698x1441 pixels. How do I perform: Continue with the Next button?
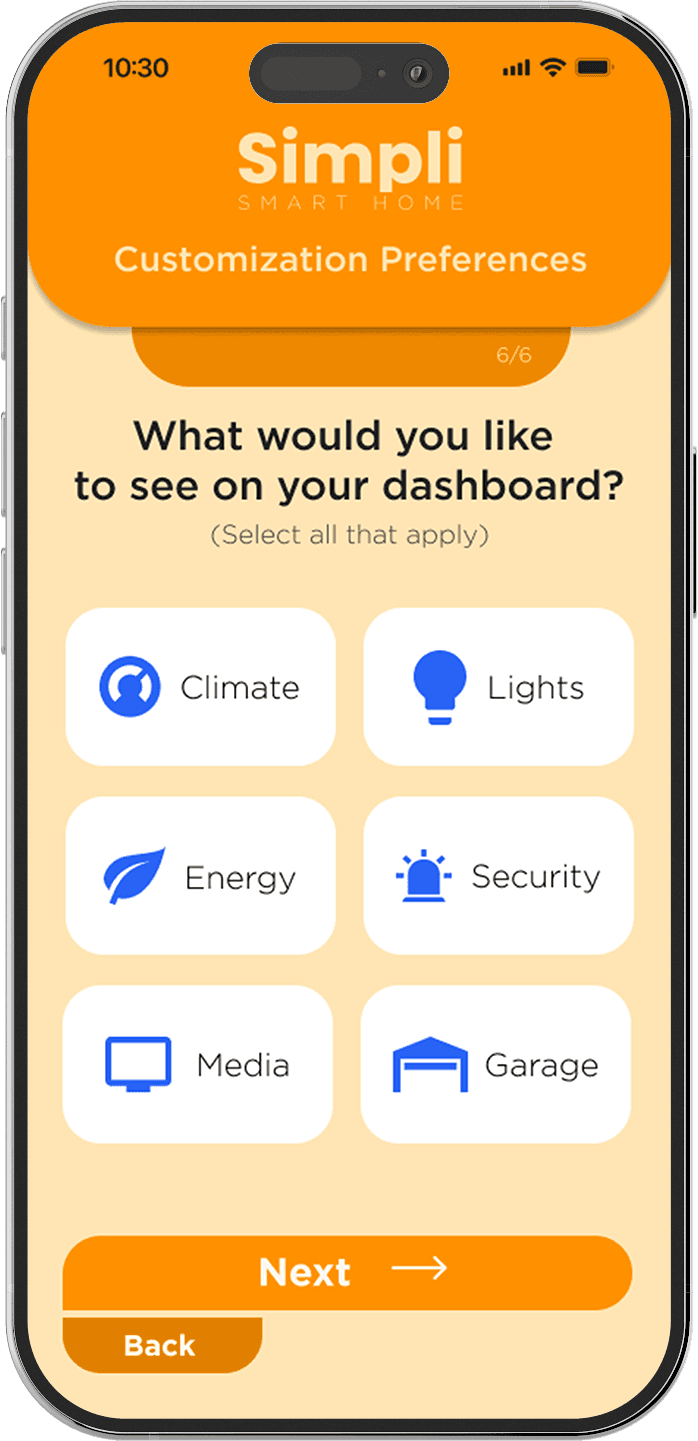347,1272
